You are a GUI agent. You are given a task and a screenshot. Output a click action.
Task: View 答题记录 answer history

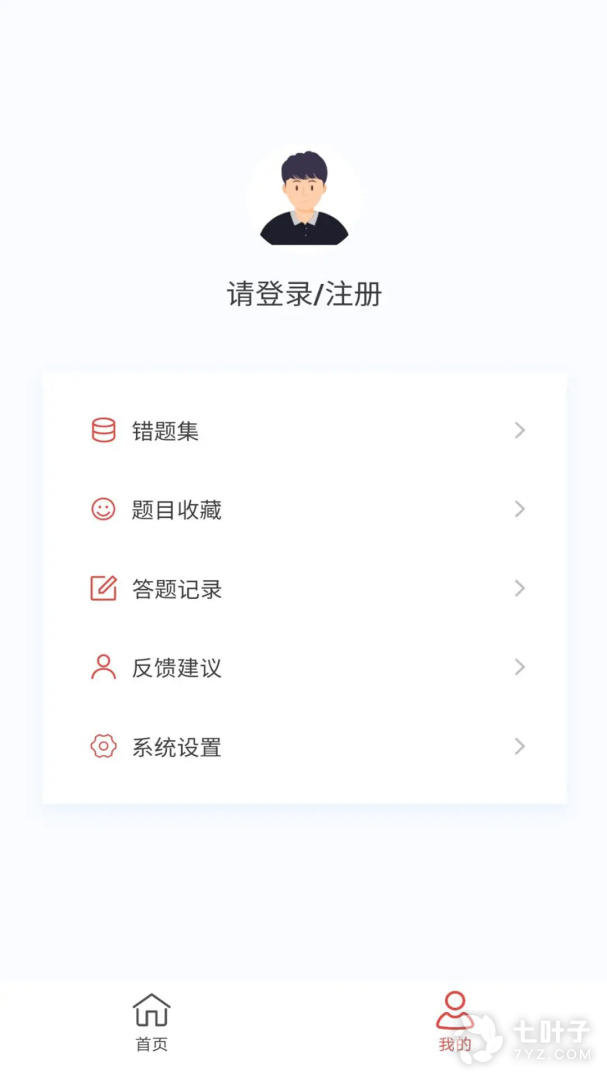point(304,589)
